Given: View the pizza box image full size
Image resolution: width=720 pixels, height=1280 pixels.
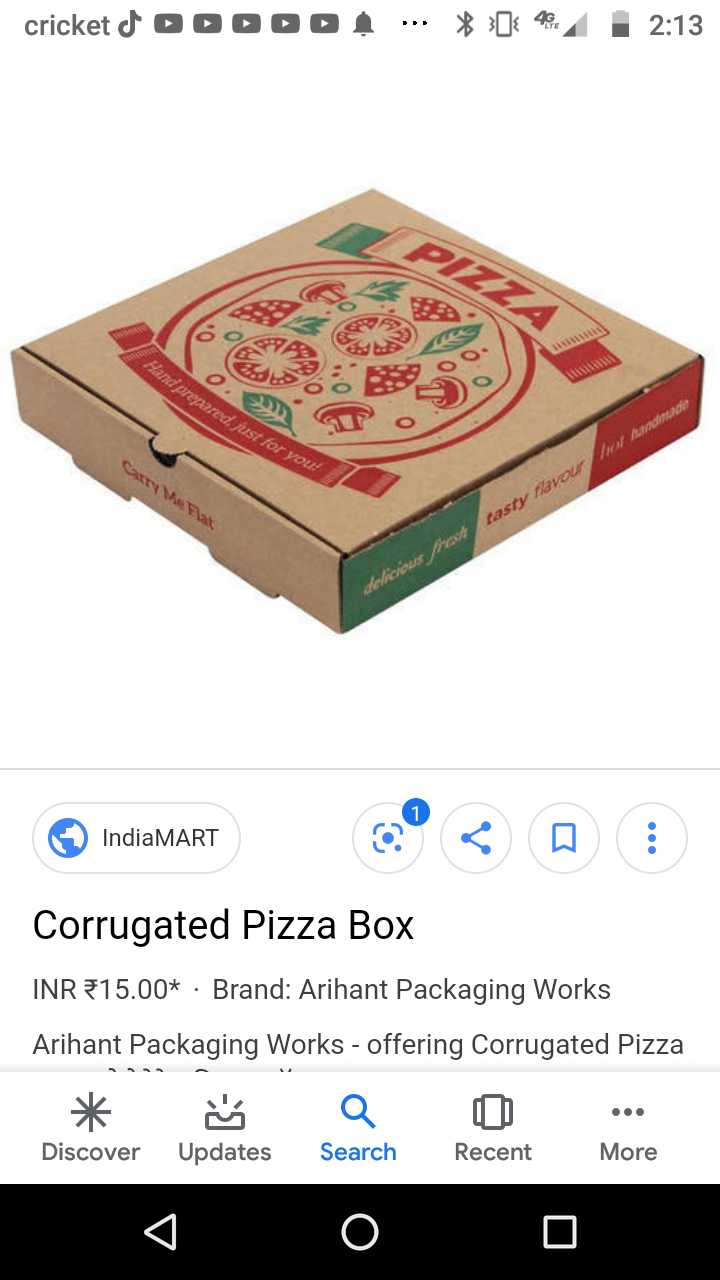Looking at the screenshot, I should (360, 410).
